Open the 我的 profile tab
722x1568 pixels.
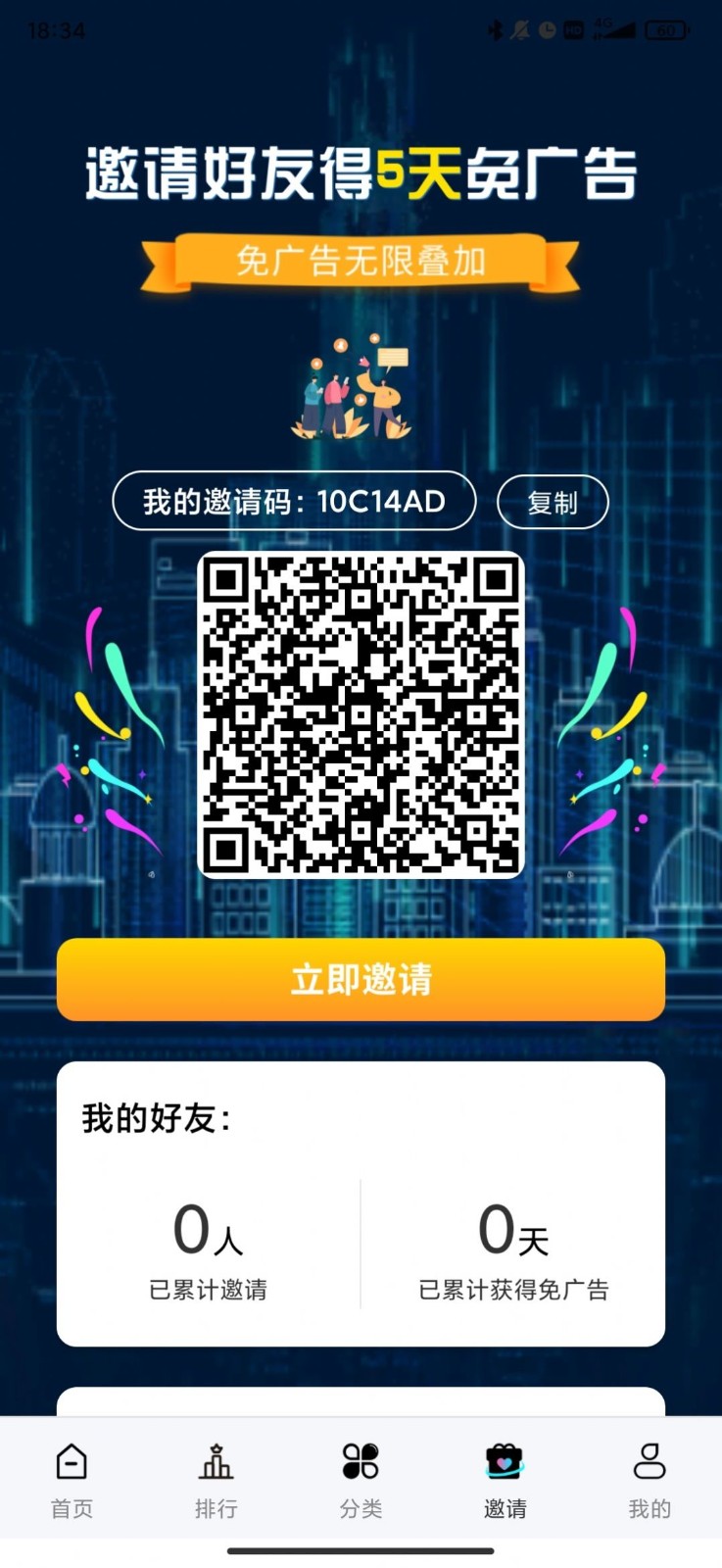pos(650,1479)
